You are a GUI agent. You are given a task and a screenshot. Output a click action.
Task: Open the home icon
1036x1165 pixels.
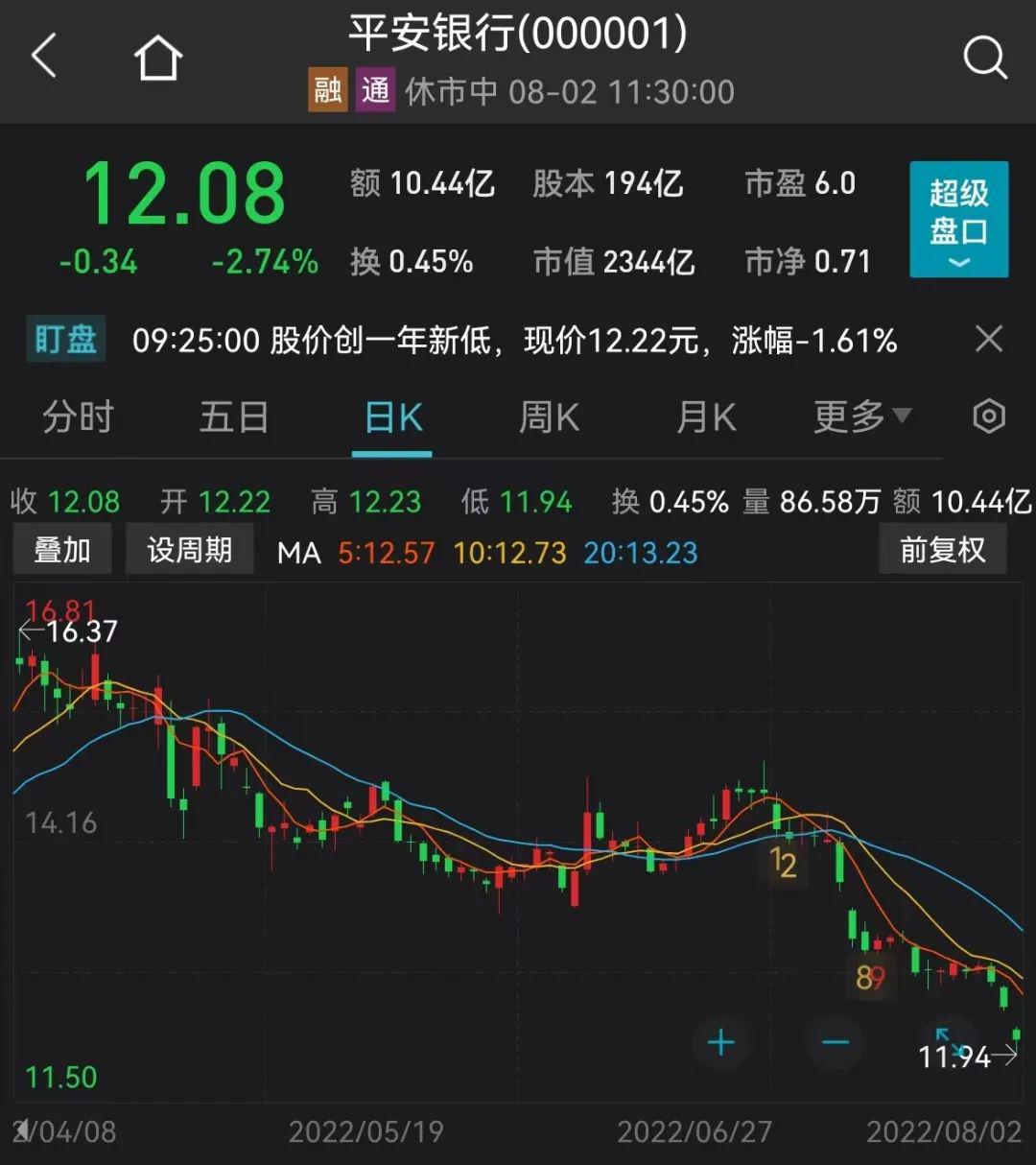[x=158, y=59]
